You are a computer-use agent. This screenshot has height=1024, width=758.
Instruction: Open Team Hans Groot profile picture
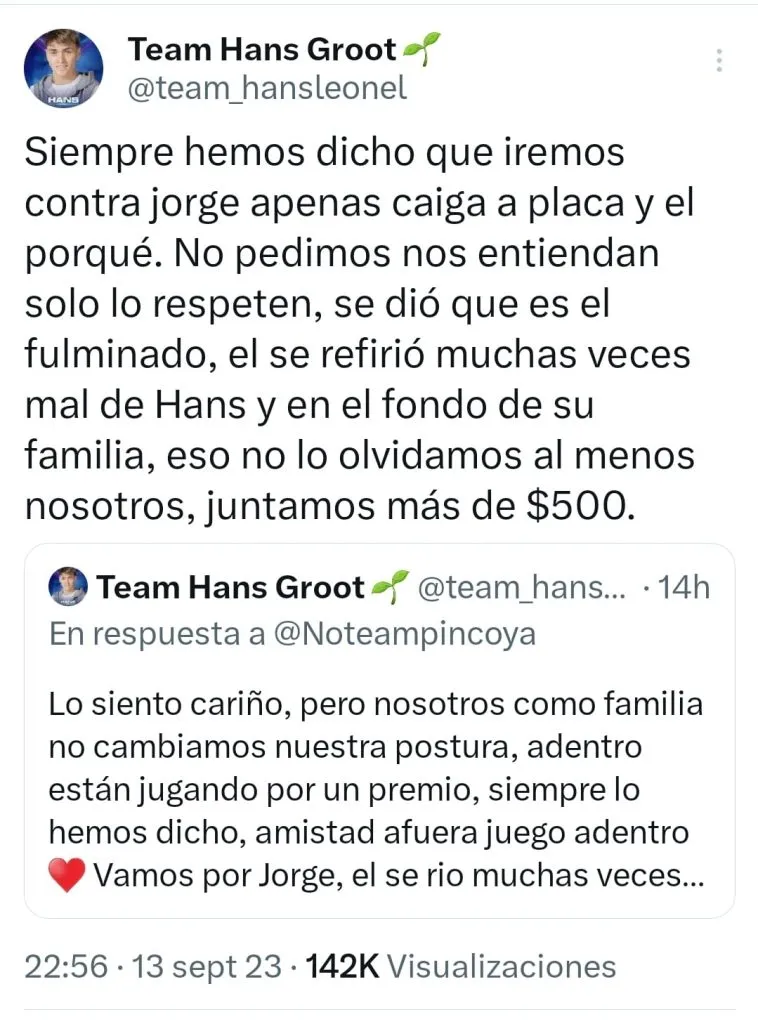[x=63, y=68]
